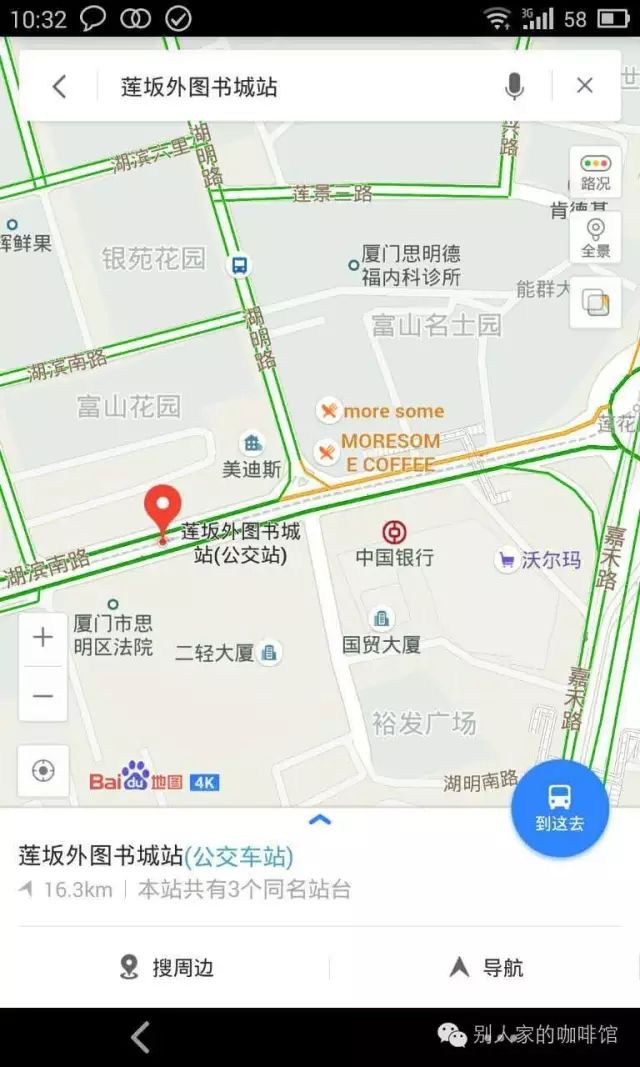Image resolution: width=640 pixels, height=1067 pixels.
Task: Select the 沃尔玛 marker on the map
Action: click(539, 561)
